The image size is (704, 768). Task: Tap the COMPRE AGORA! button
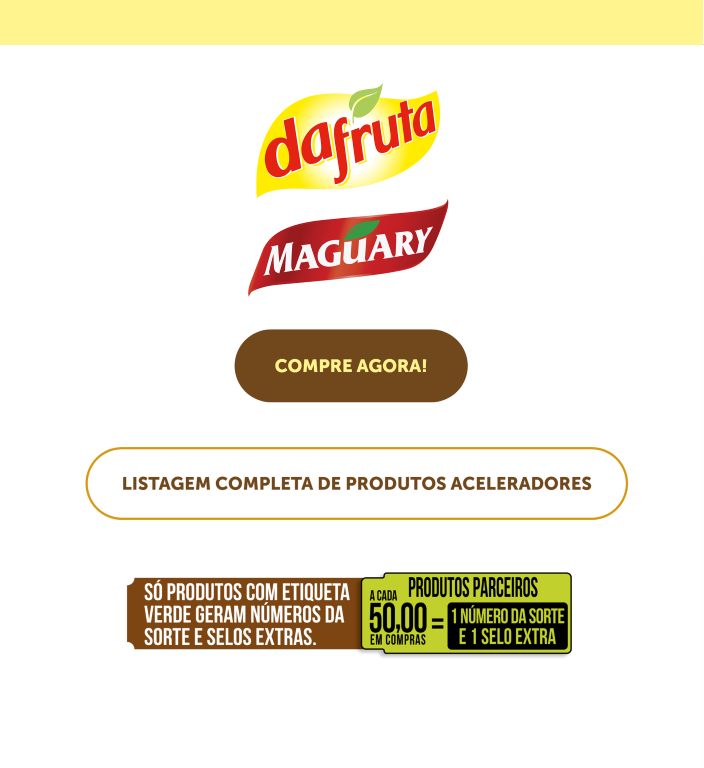pyautogui.click(x=351, y=366)
